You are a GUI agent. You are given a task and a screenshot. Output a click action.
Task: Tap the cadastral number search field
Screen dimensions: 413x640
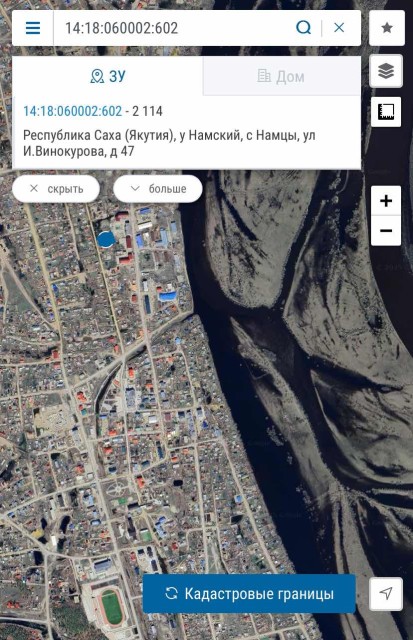click(171, 28)
